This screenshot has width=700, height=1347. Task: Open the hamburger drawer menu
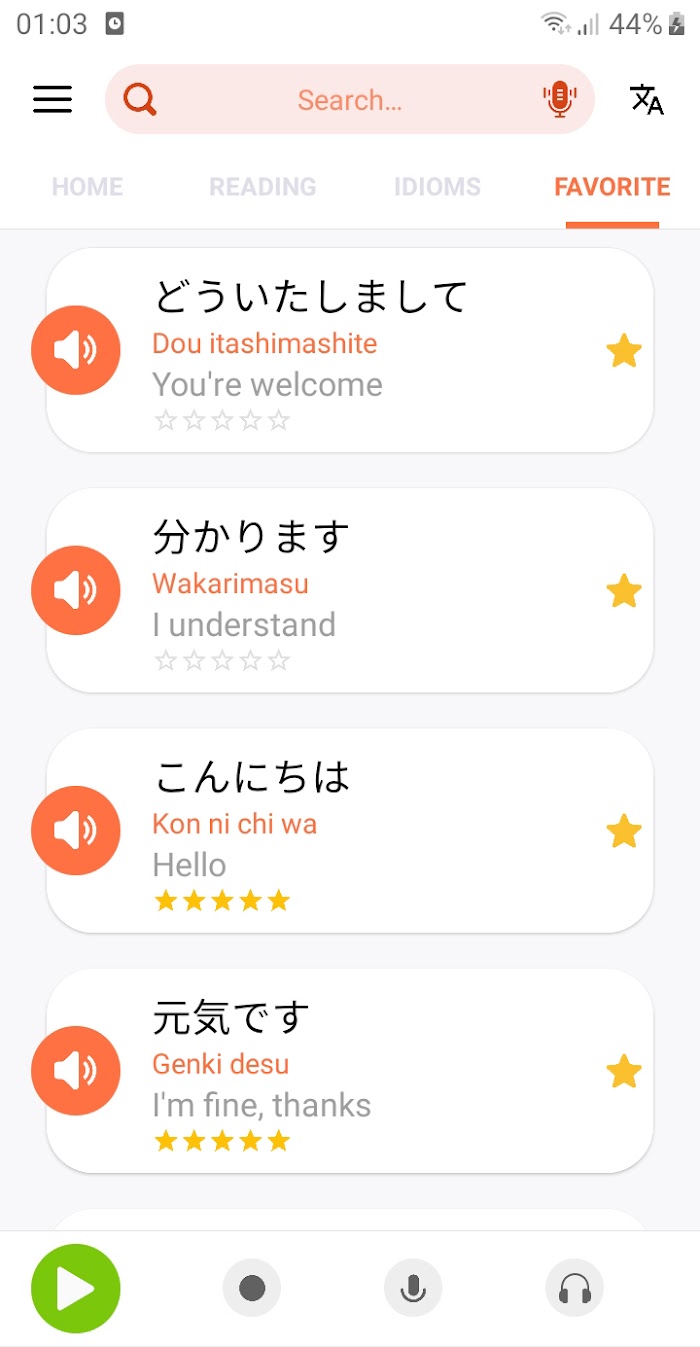click(52, 99)
